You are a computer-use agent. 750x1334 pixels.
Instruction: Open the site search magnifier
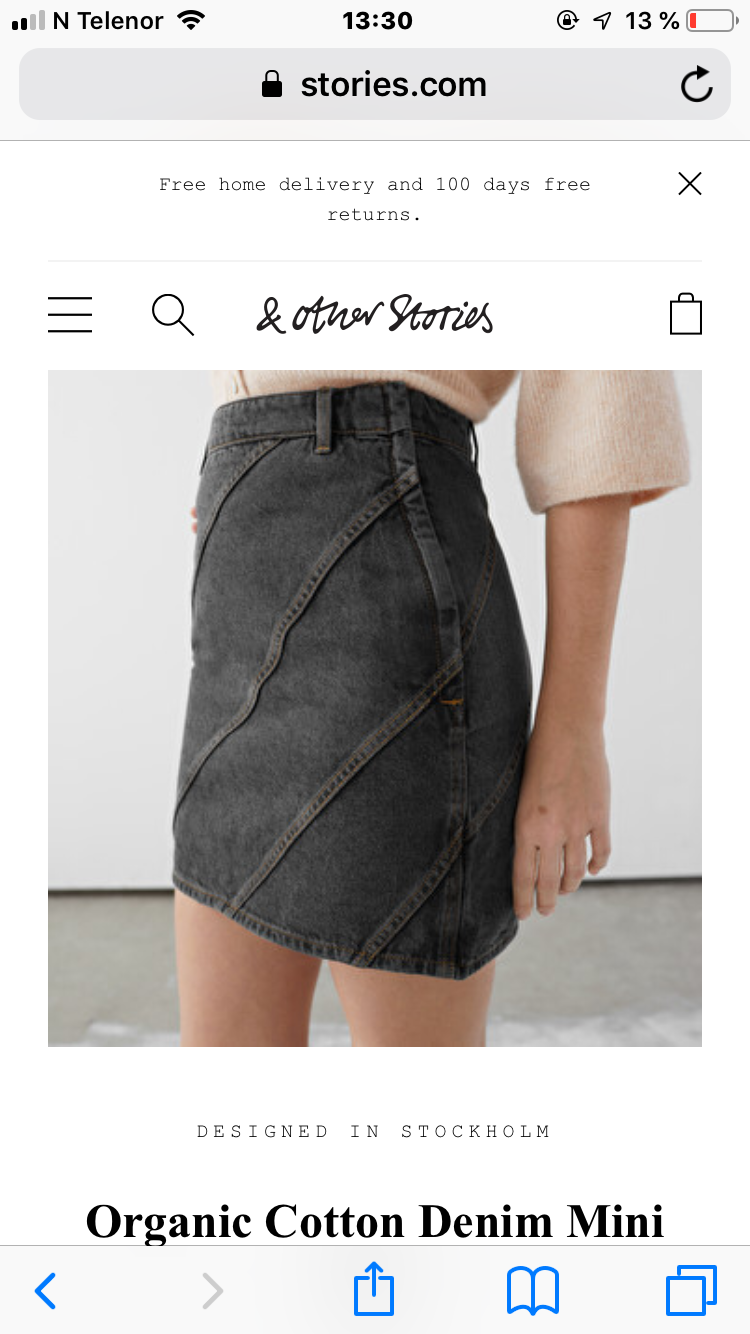[173, 315]
